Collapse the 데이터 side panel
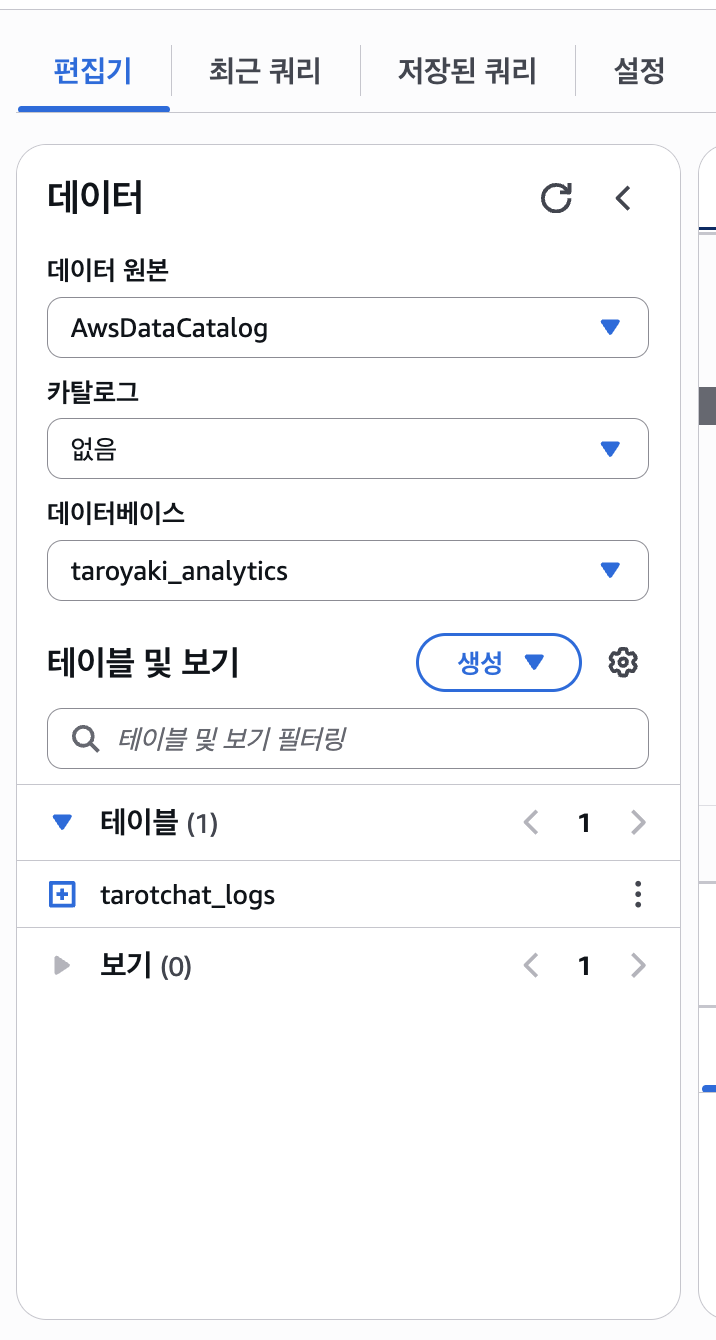Screen dimensions: 716x1340 (623, 198)
